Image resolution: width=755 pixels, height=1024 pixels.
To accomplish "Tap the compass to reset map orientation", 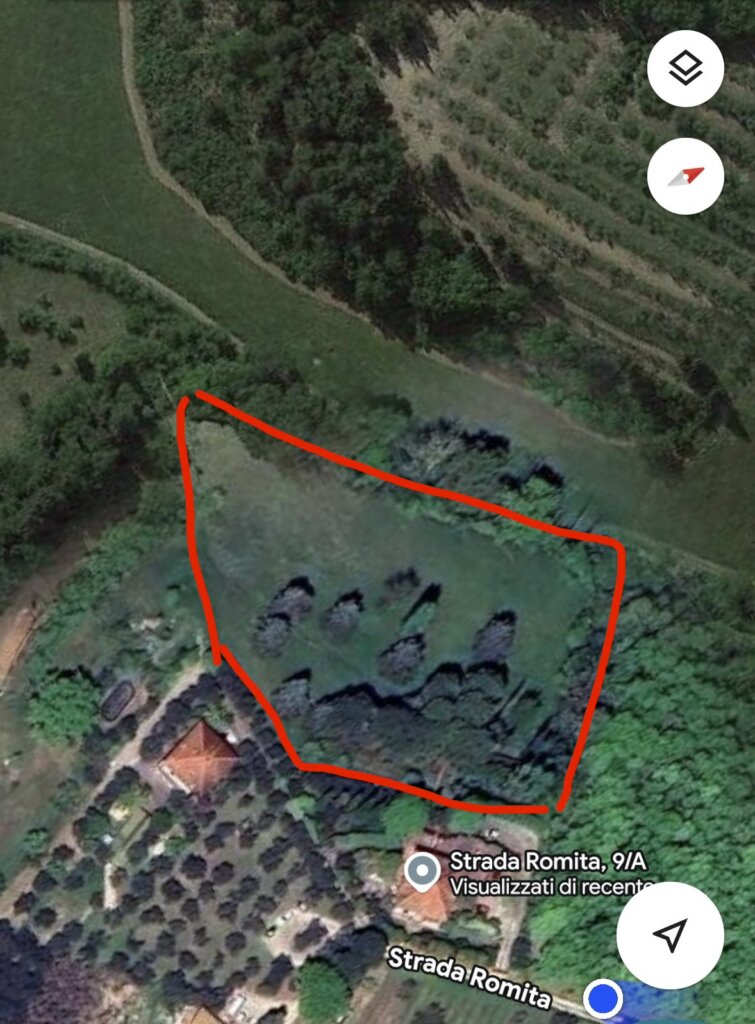I will (x=685, y=176).
